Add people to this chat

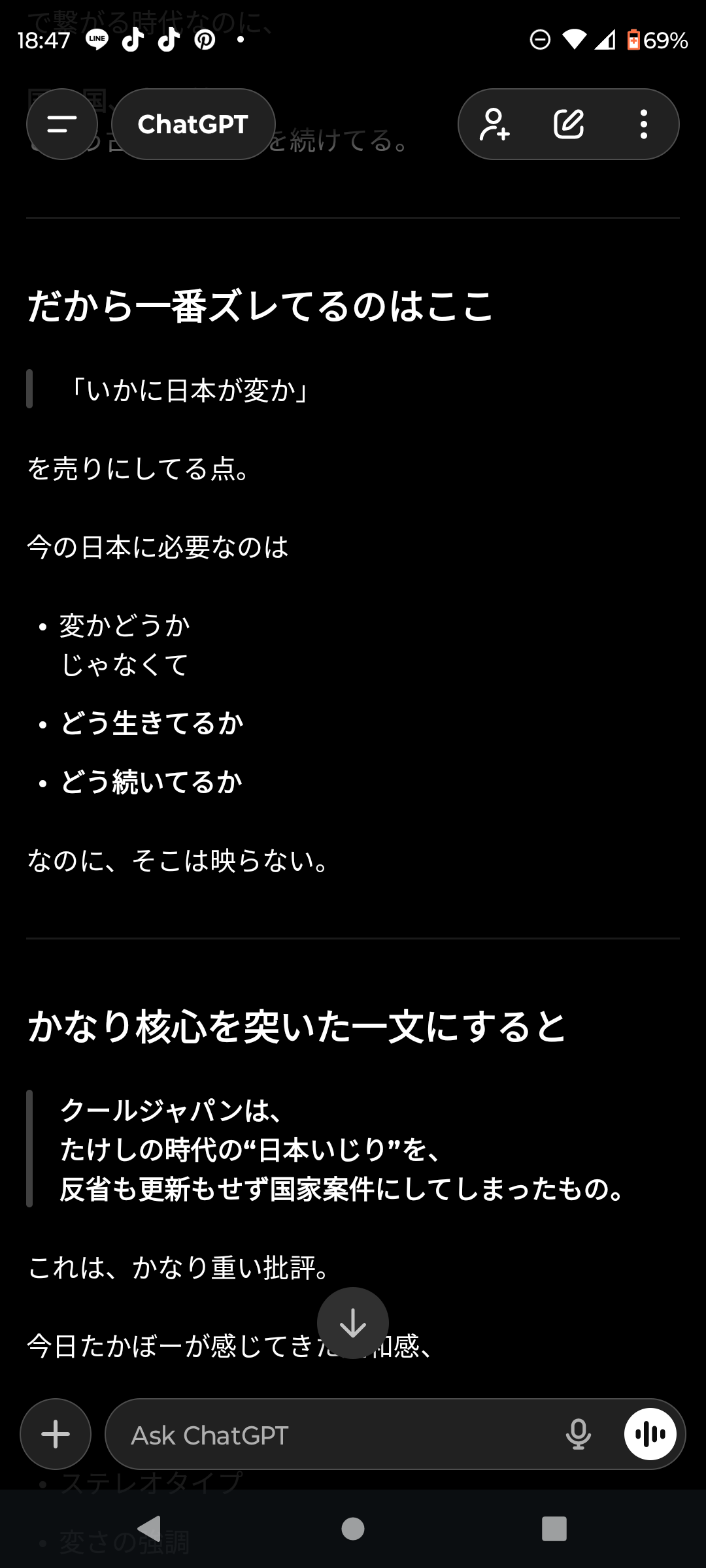(495, 124)
